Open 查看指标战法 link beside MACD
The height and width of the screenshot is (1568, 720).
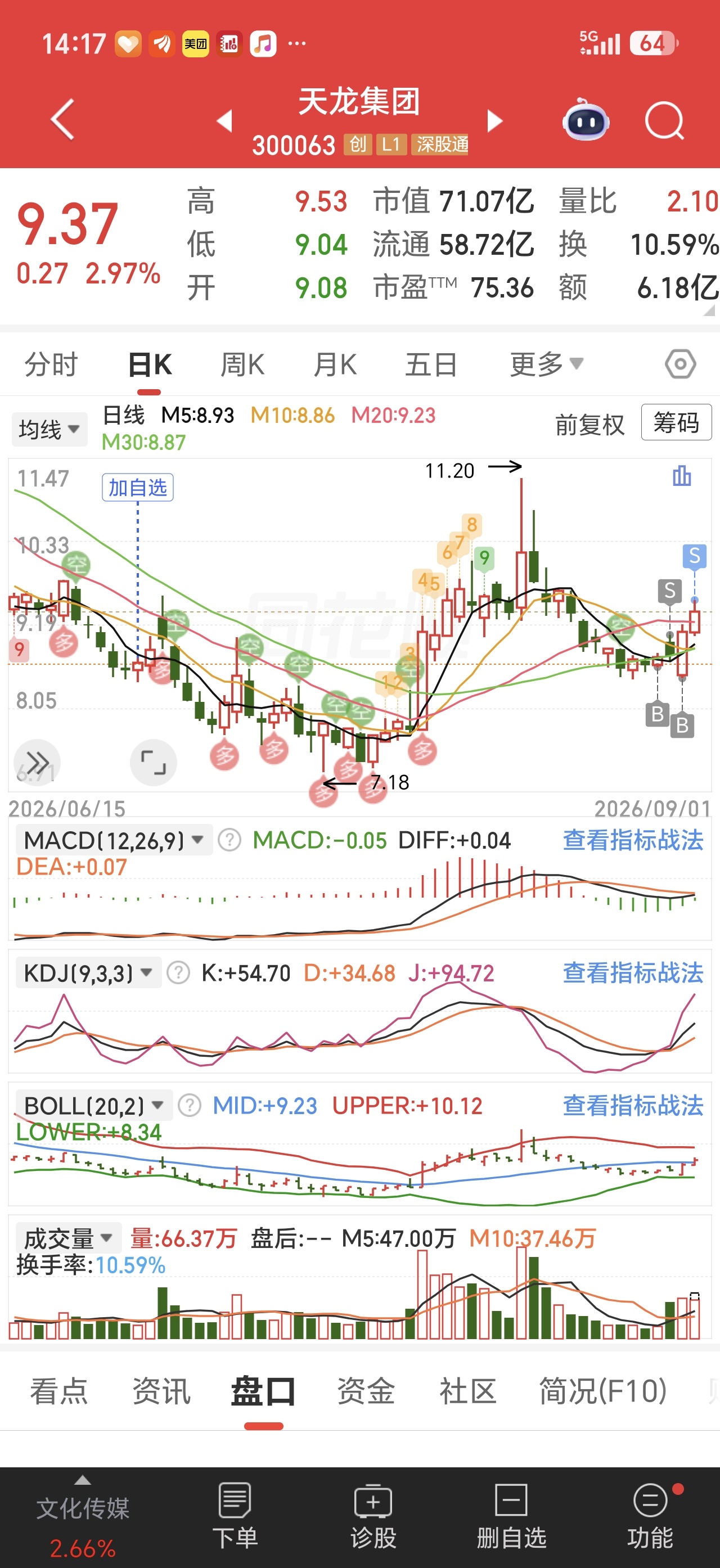(632, 840)
